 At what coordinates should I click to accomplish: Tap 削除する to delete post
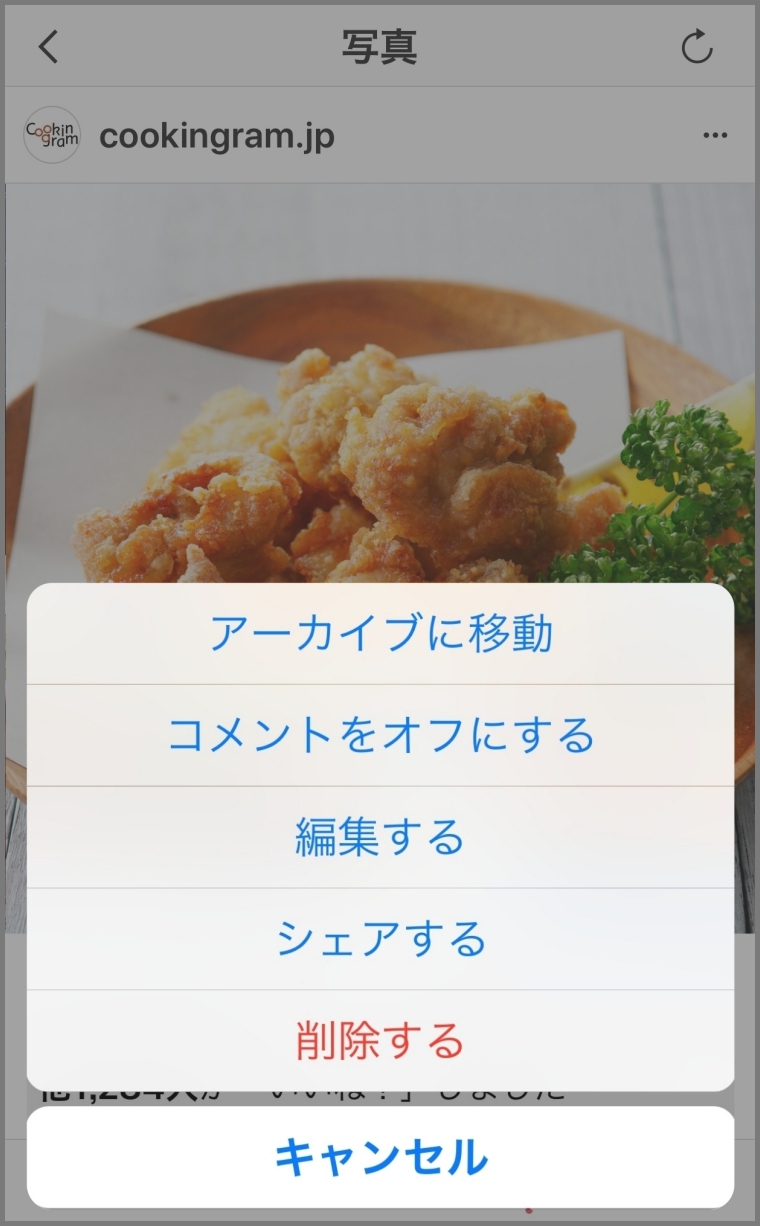tap(380, 1042)
